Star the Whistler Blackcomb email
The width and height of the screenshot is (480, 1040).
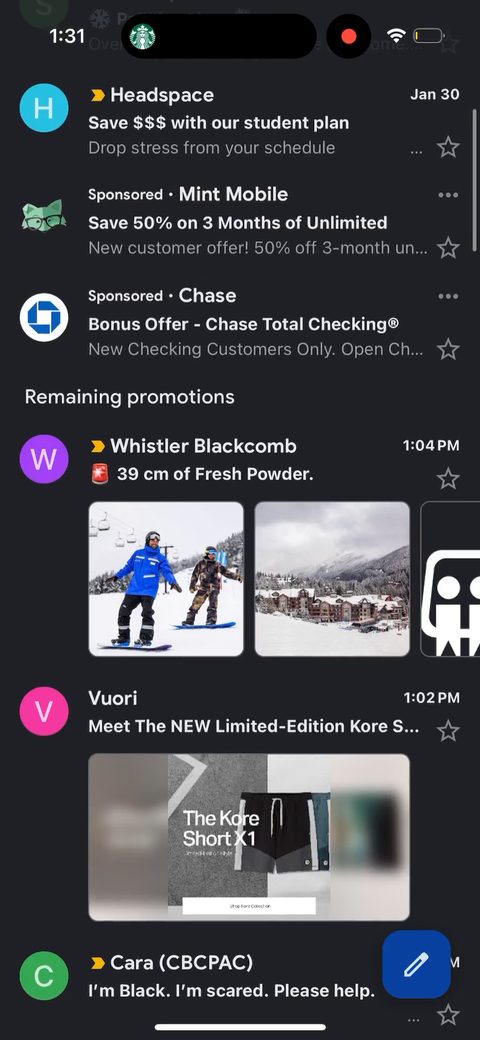click(449, 478)
